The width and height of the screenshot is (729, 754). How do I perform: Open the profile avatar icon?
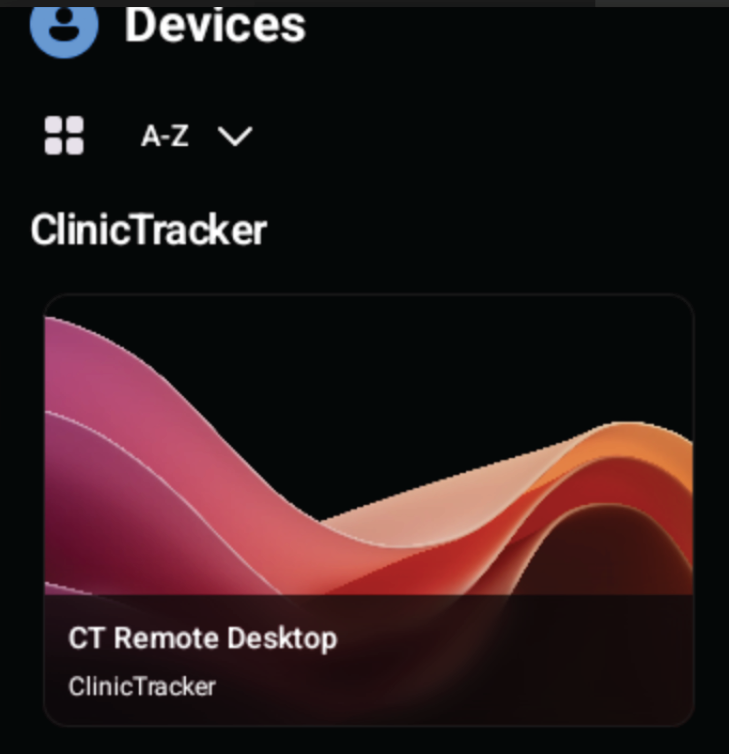pos(64,27)
